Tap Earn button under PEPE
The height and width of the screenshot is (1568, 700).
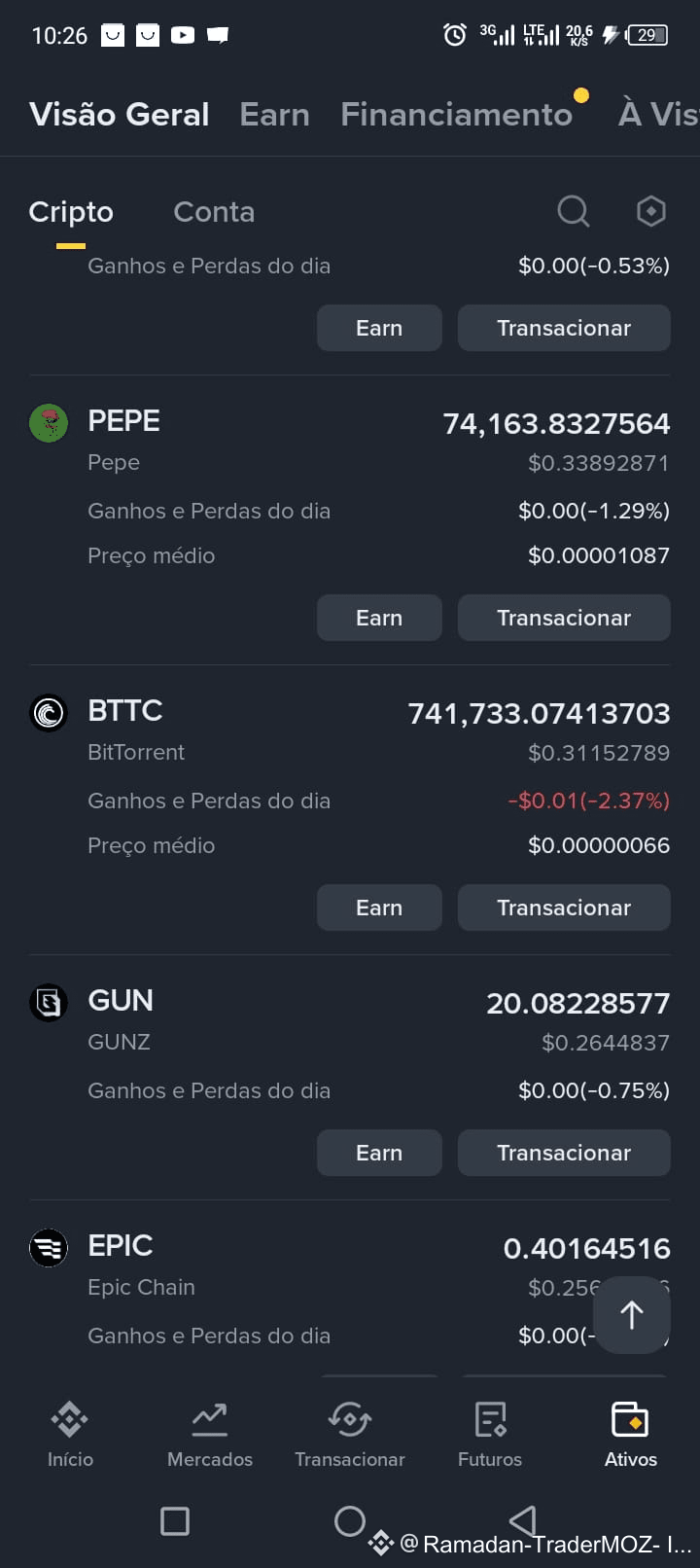pyautogui.click(x=379, y=618)
